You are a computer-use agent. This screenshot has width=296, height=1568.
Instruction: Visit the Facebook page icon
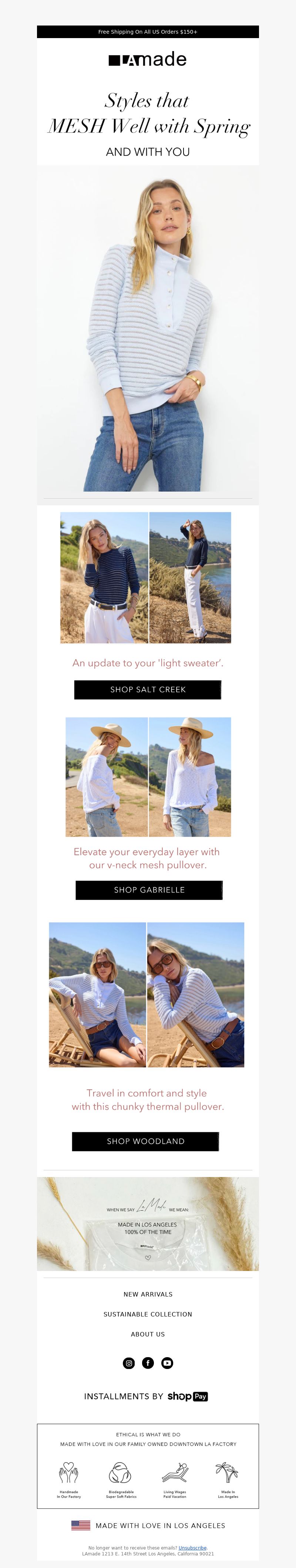click(x=148, y=1363)
